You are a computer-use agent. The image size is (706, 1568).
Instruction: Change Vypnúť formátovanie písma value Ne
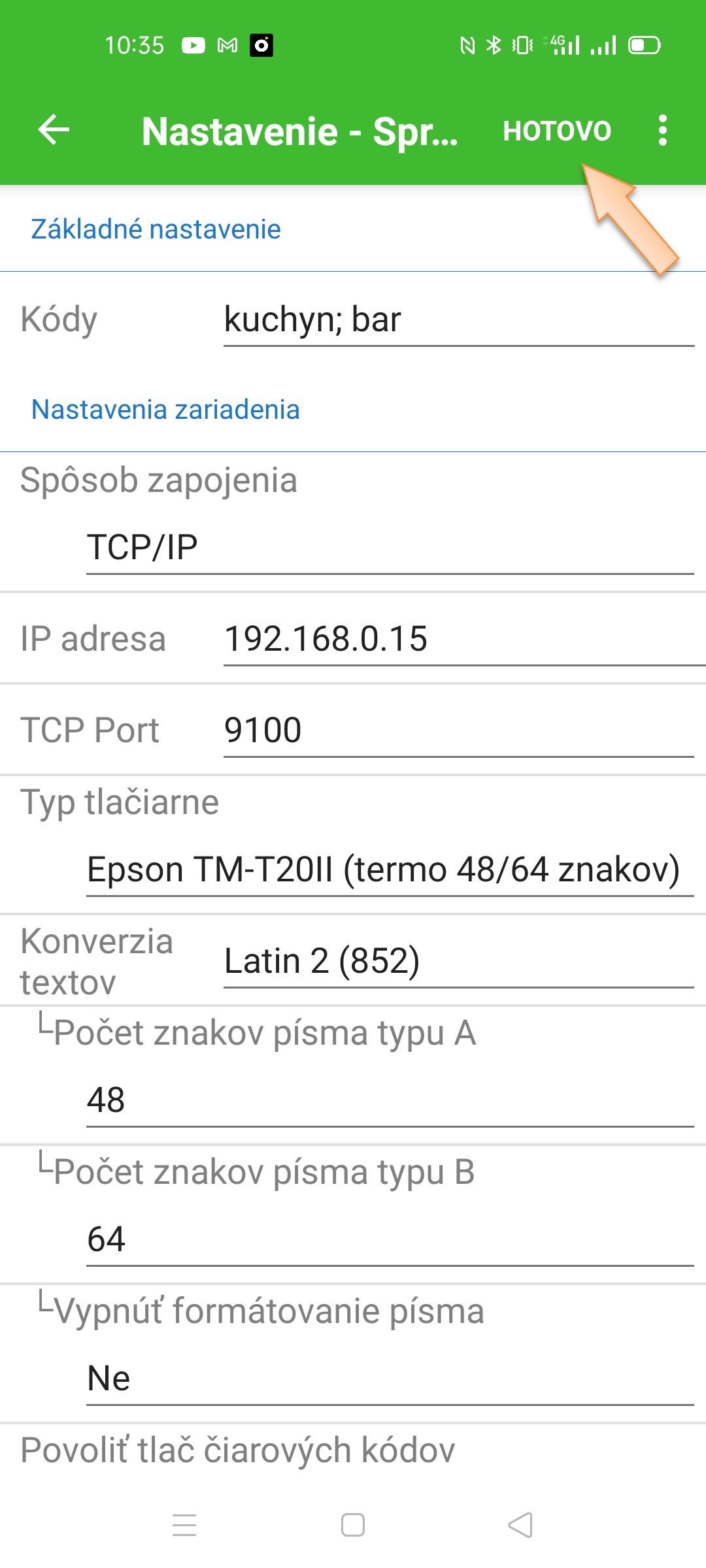tap(390, 1379)
